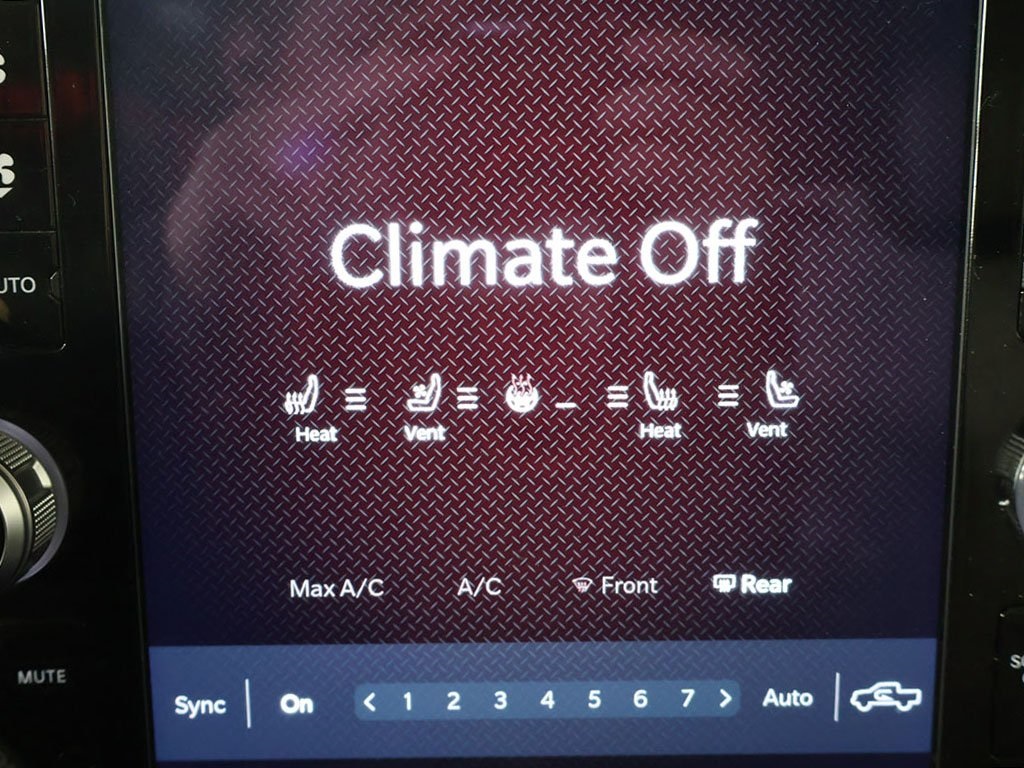
Task: Turn on Front defrost
Action: tap(616, 586)
